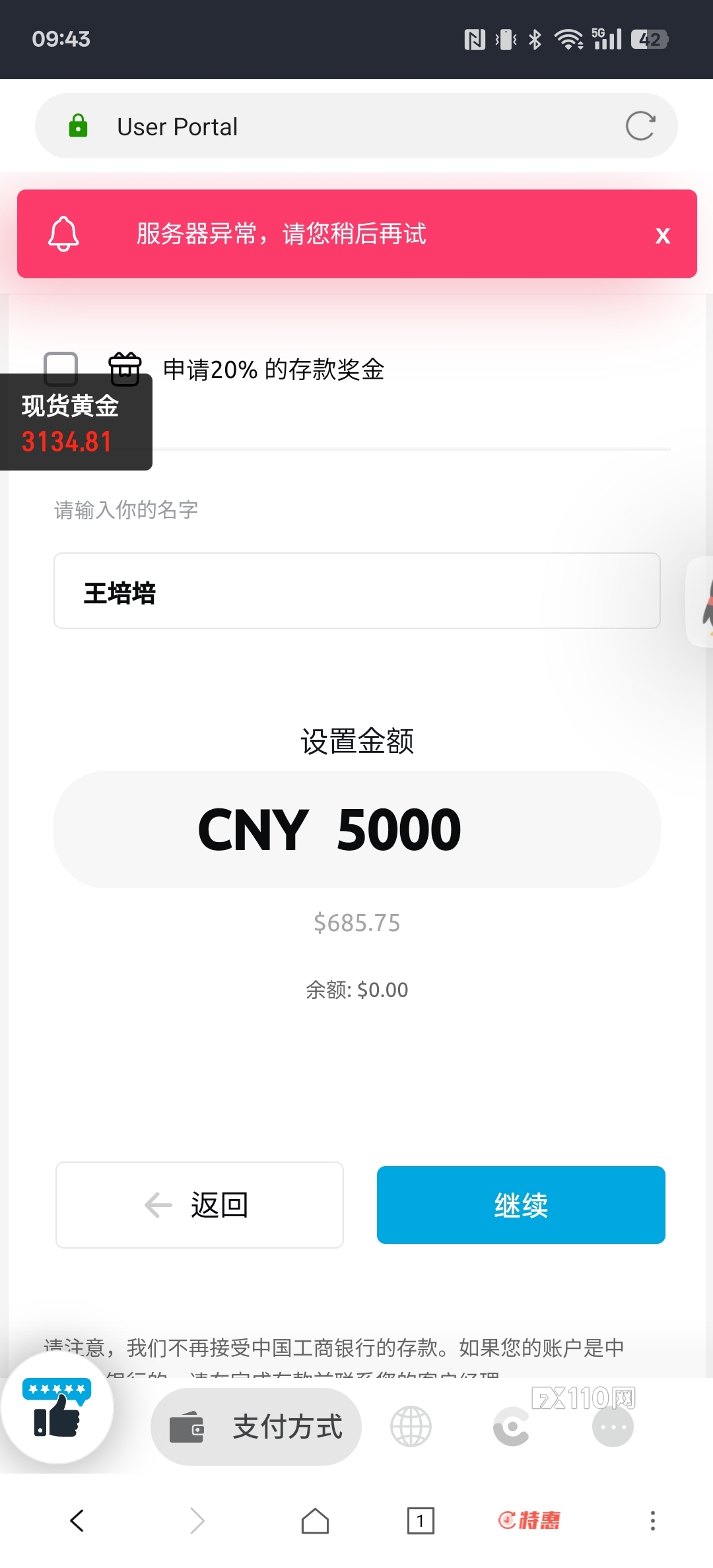Reload the User Portal page
This screenshot has width=713, height=1568.
(640, 126)
